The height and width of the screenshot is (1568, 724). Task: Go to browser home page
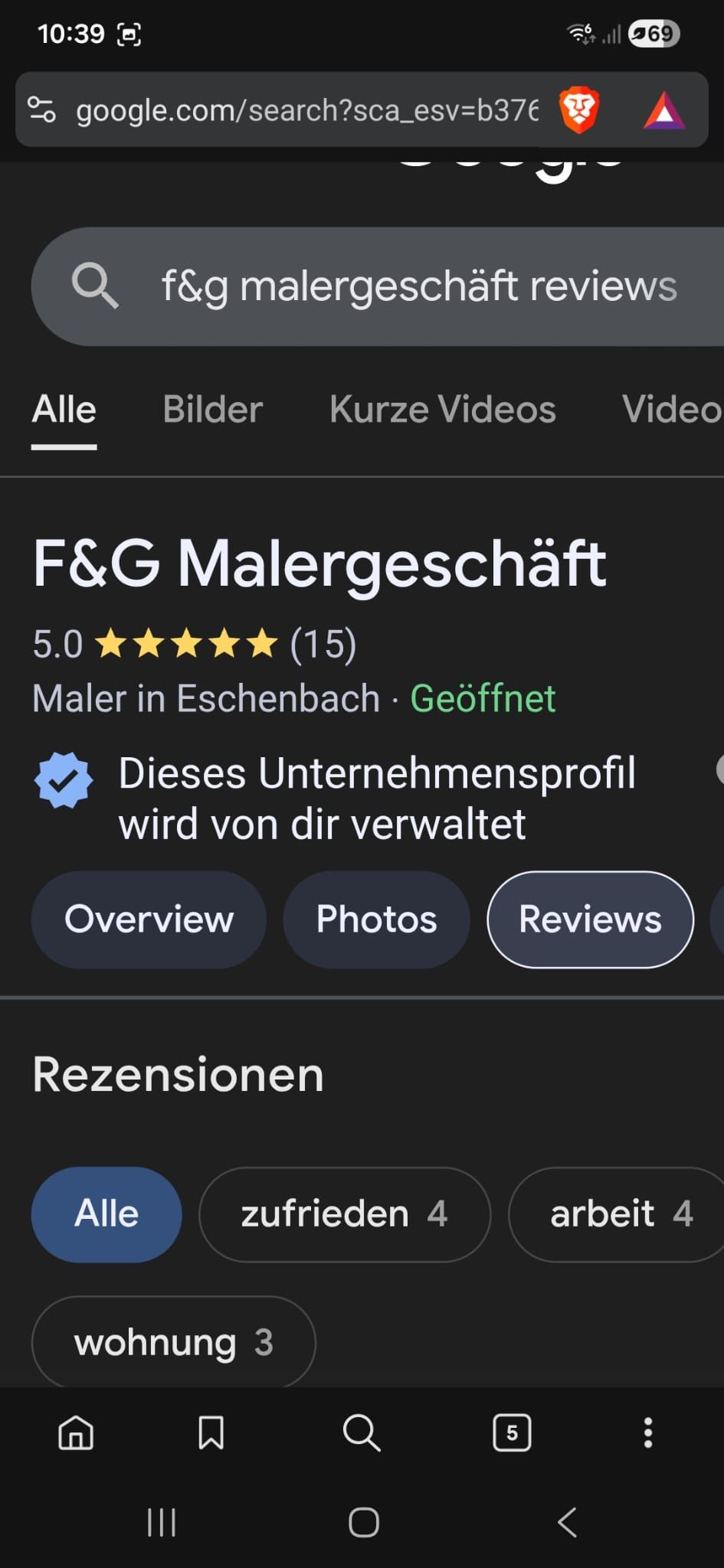[76, 1432]
